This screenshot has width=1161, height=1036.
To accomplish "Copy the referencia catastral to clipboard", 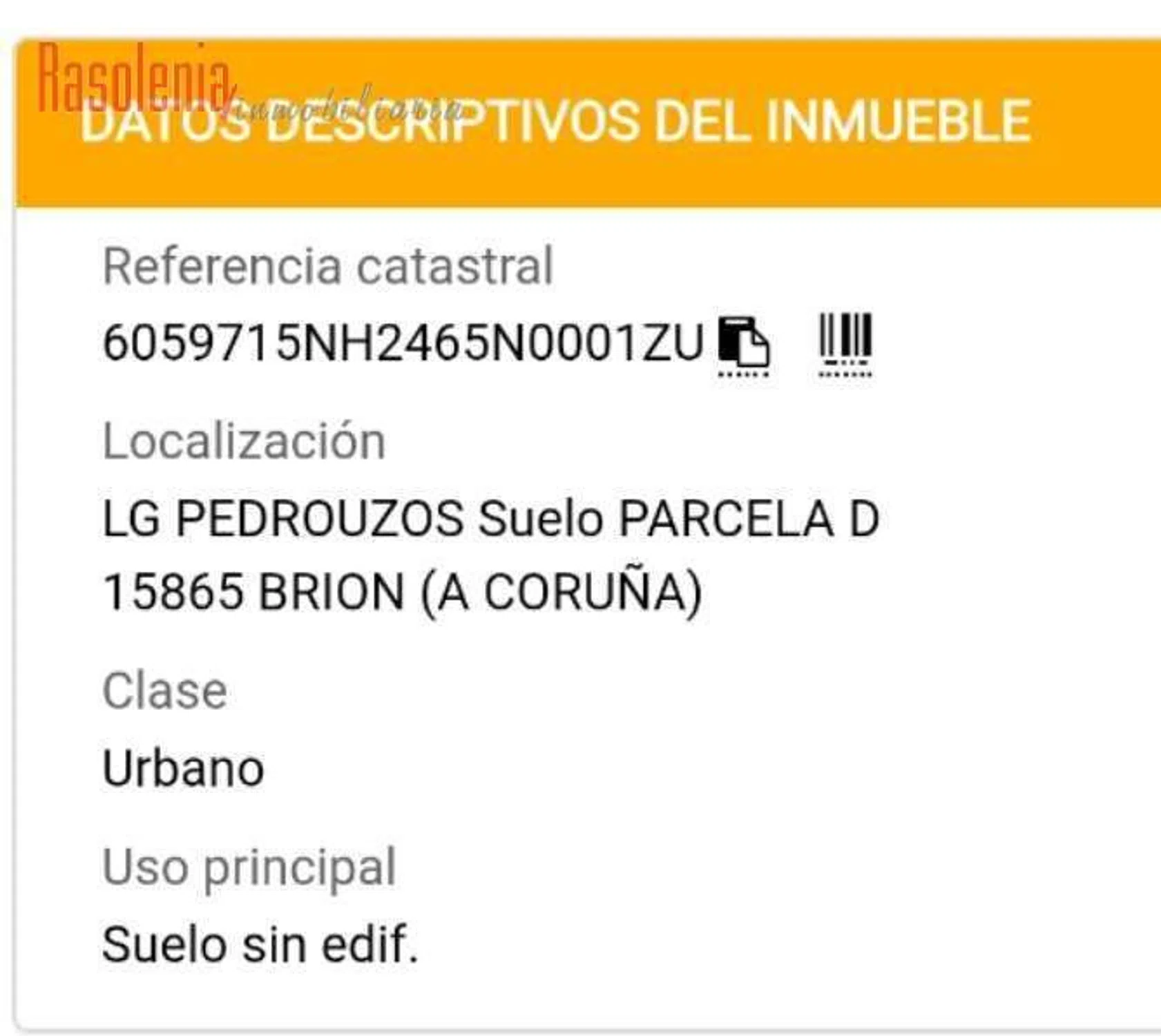I will 743,343.
